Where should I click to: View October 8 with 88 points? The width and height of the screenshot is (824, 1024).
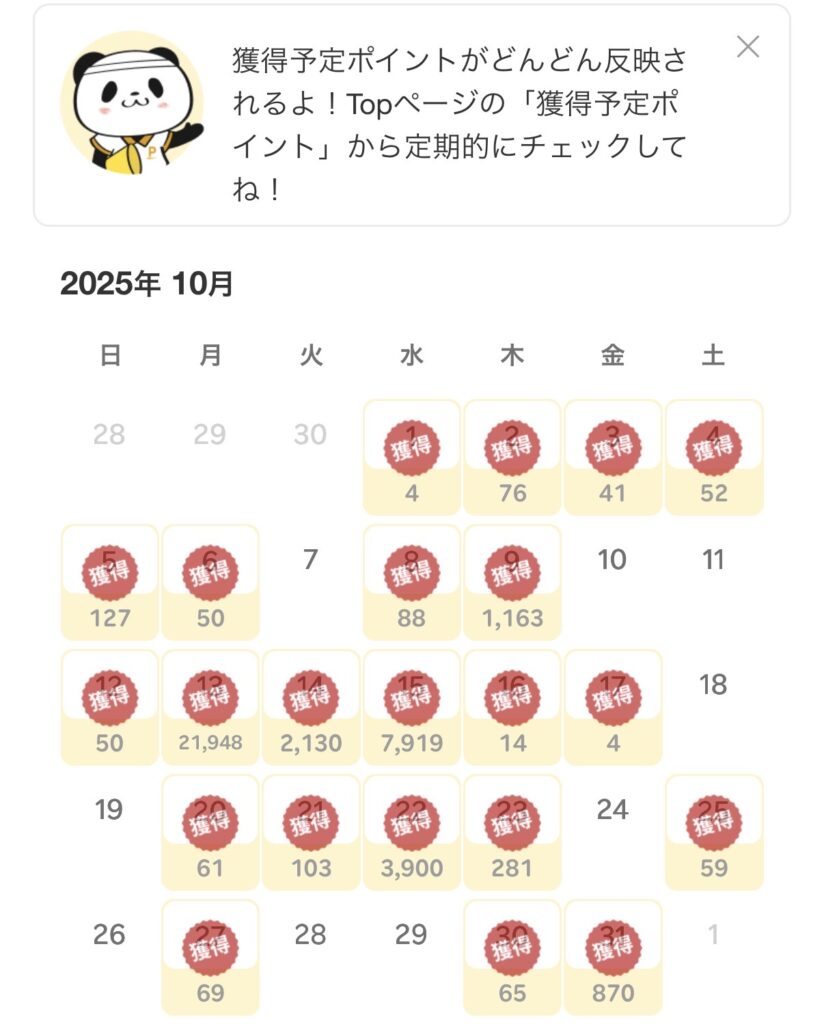coord(411,582)
